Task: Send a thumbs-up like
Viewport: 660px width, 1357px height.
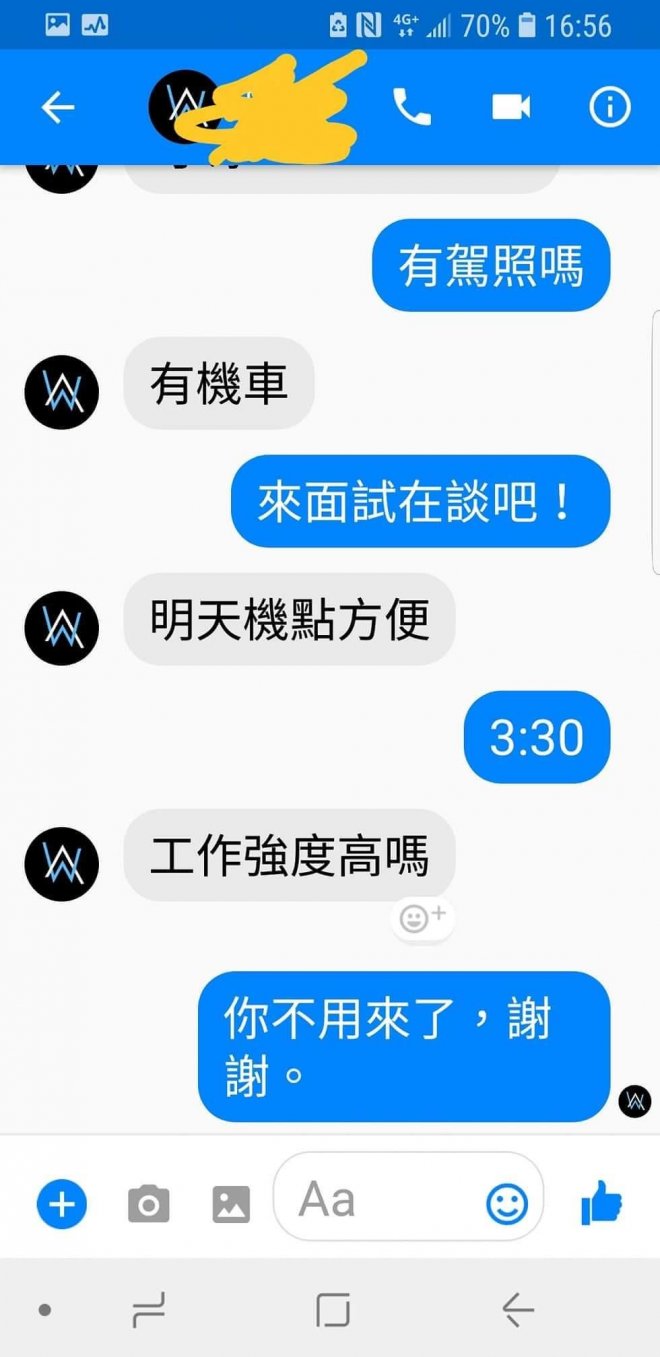Action: [602, 1202]
